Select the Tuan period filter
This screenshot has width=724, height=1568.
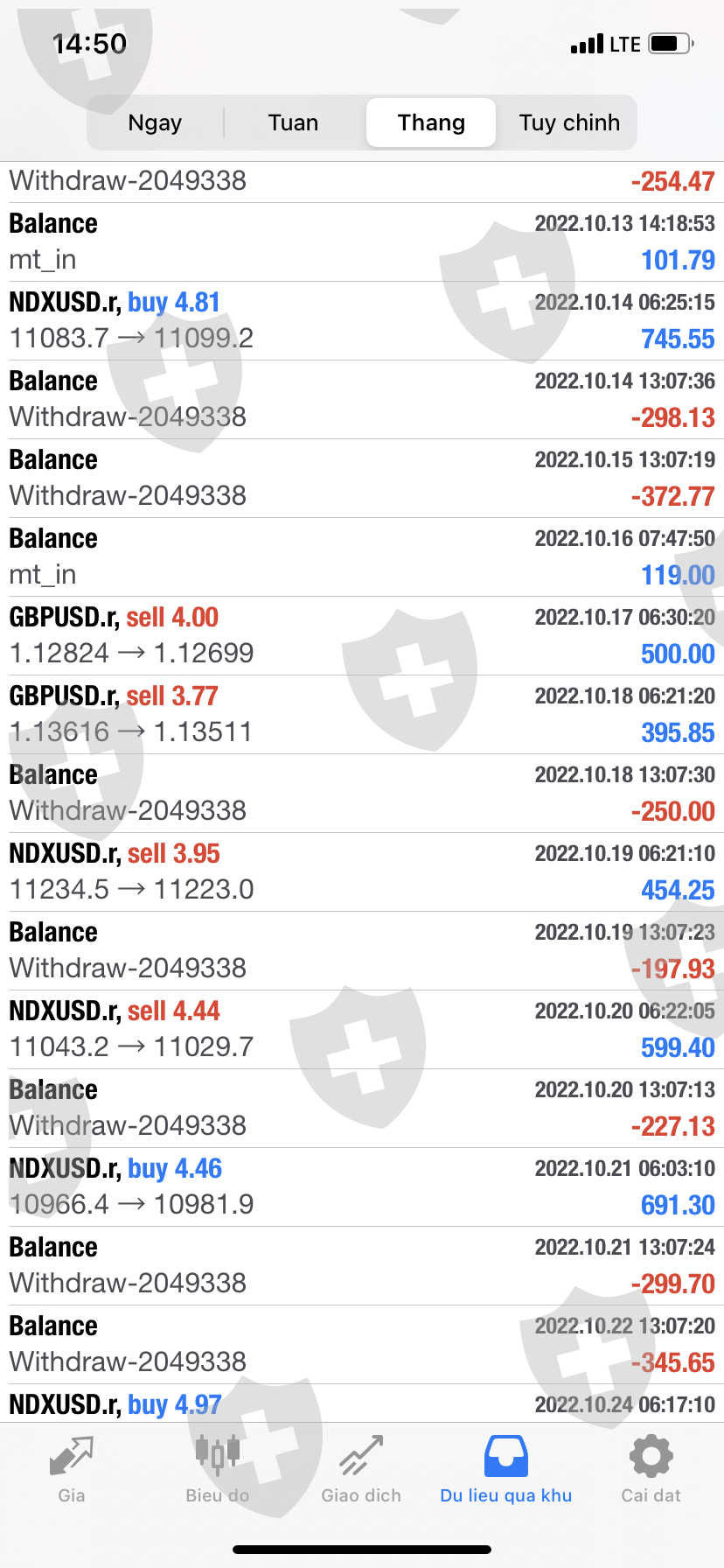tap(293, 122)
